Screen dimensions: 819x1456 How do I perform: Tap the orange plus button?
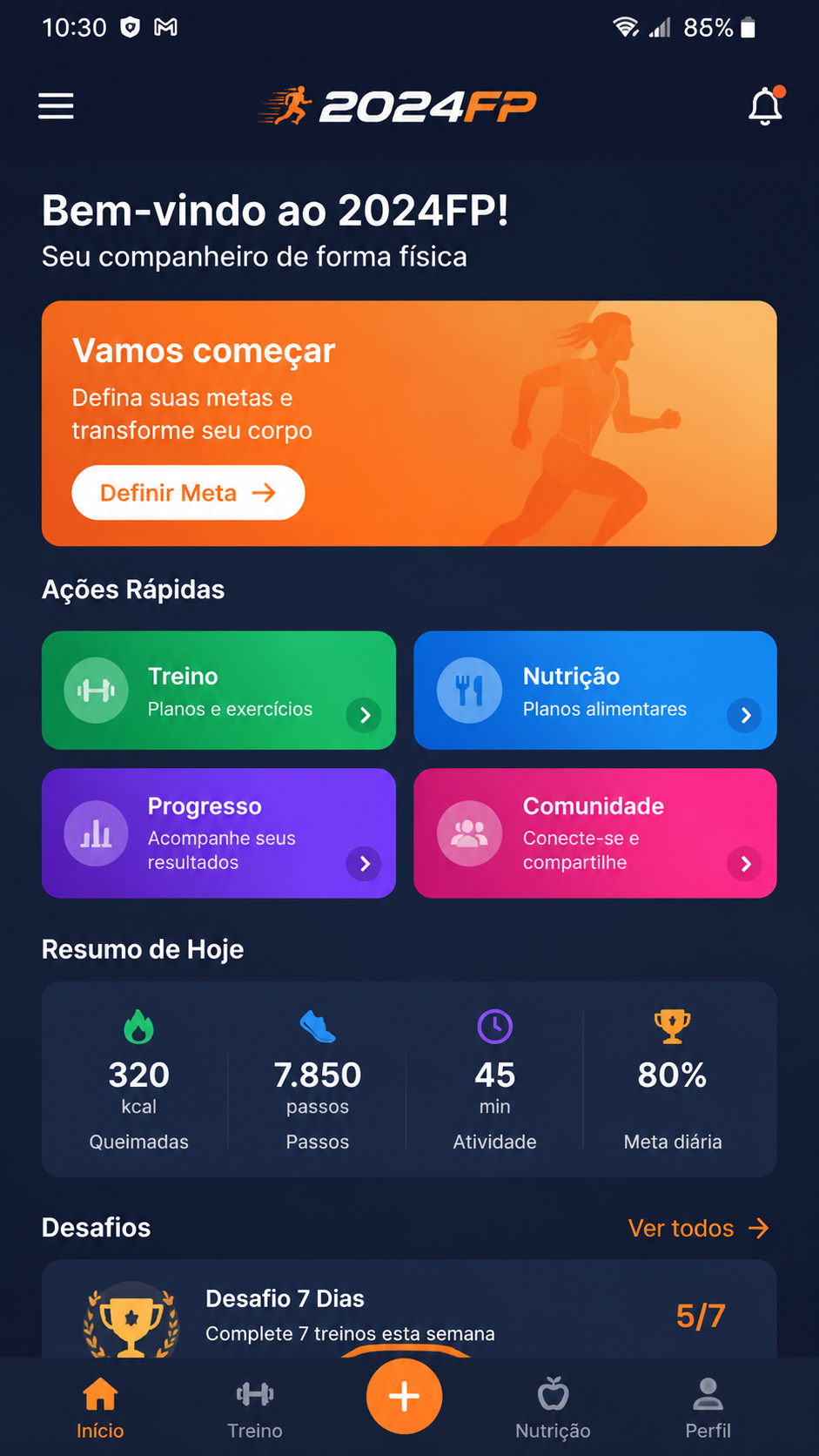404,1396
